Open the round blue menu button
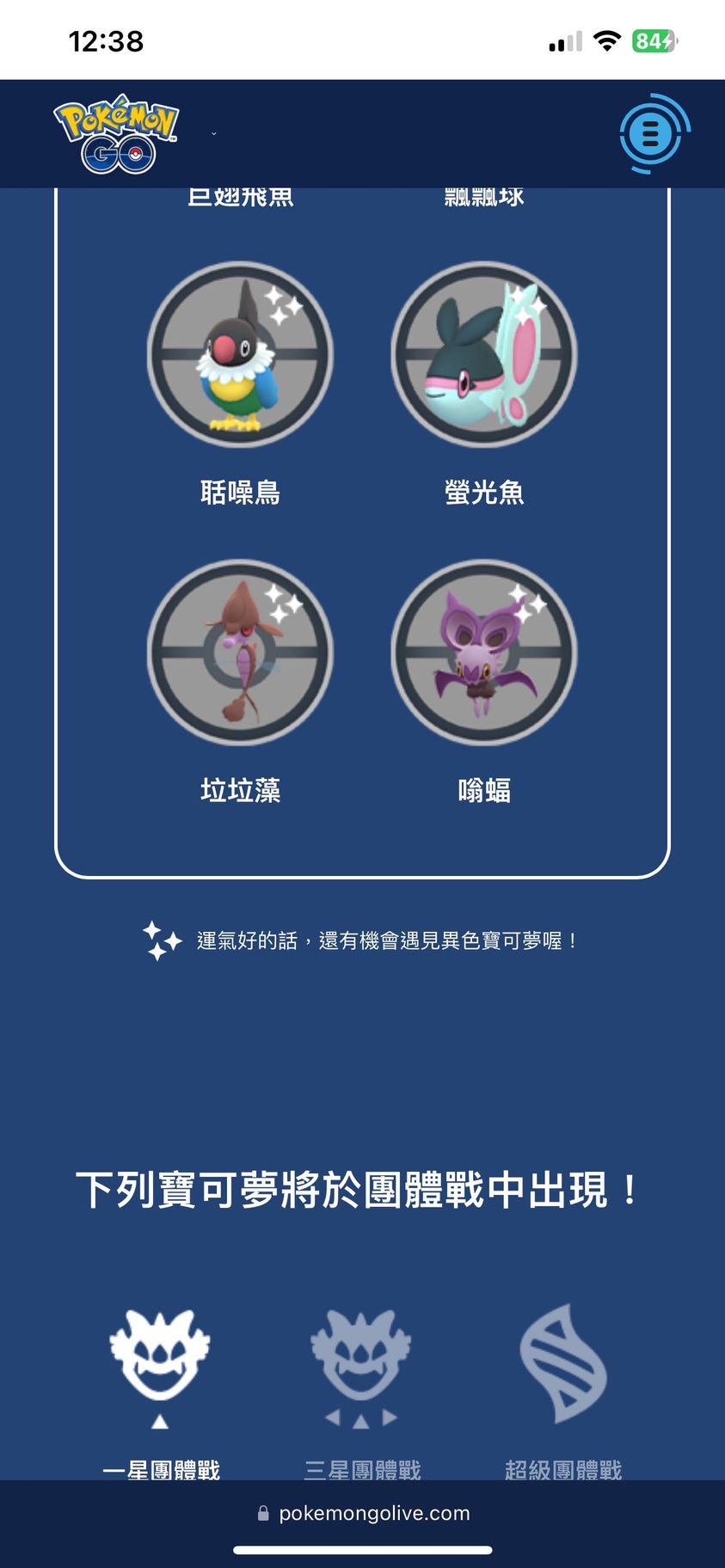This screenshot has width=725, height=1568. coord(652,134)
